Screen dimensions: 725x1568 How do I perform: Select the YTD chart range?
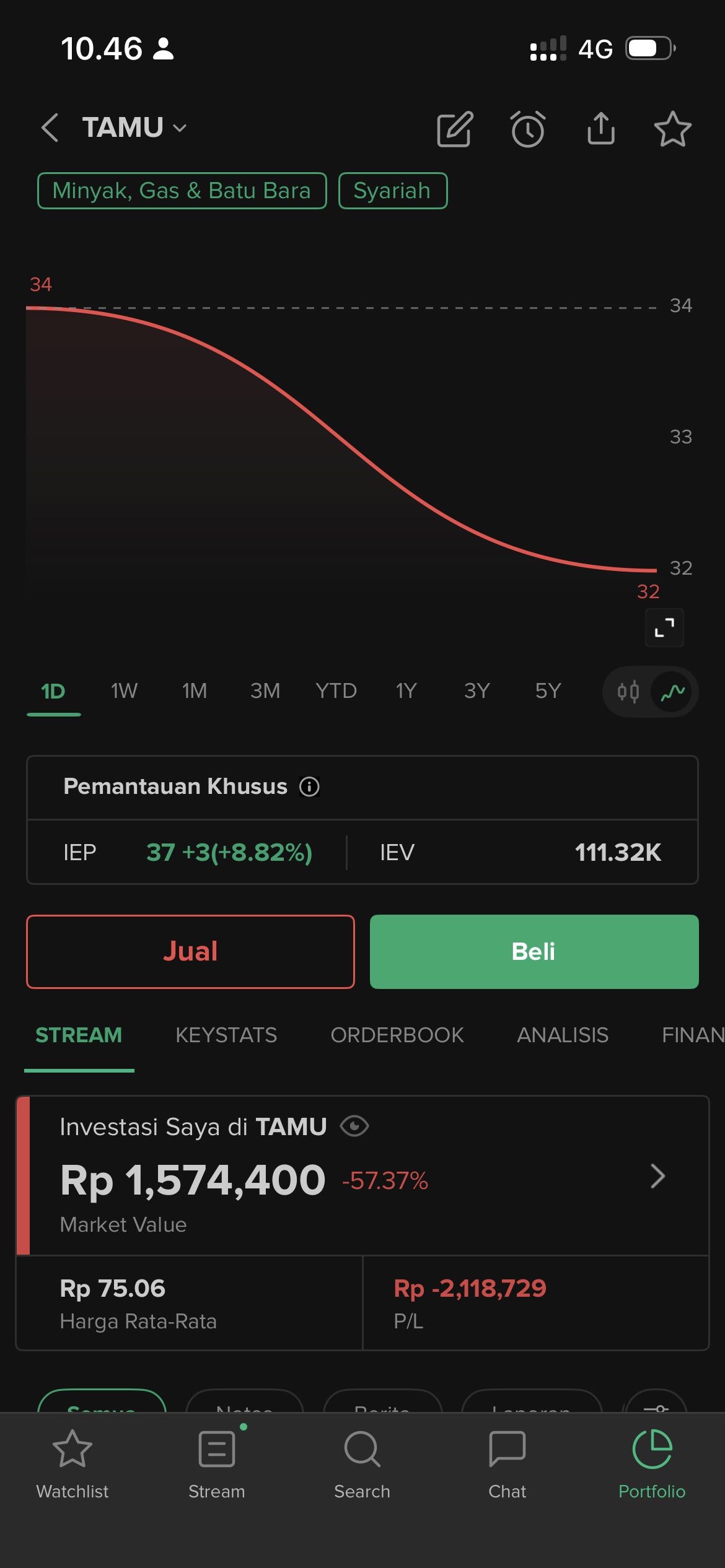point(336,690)
